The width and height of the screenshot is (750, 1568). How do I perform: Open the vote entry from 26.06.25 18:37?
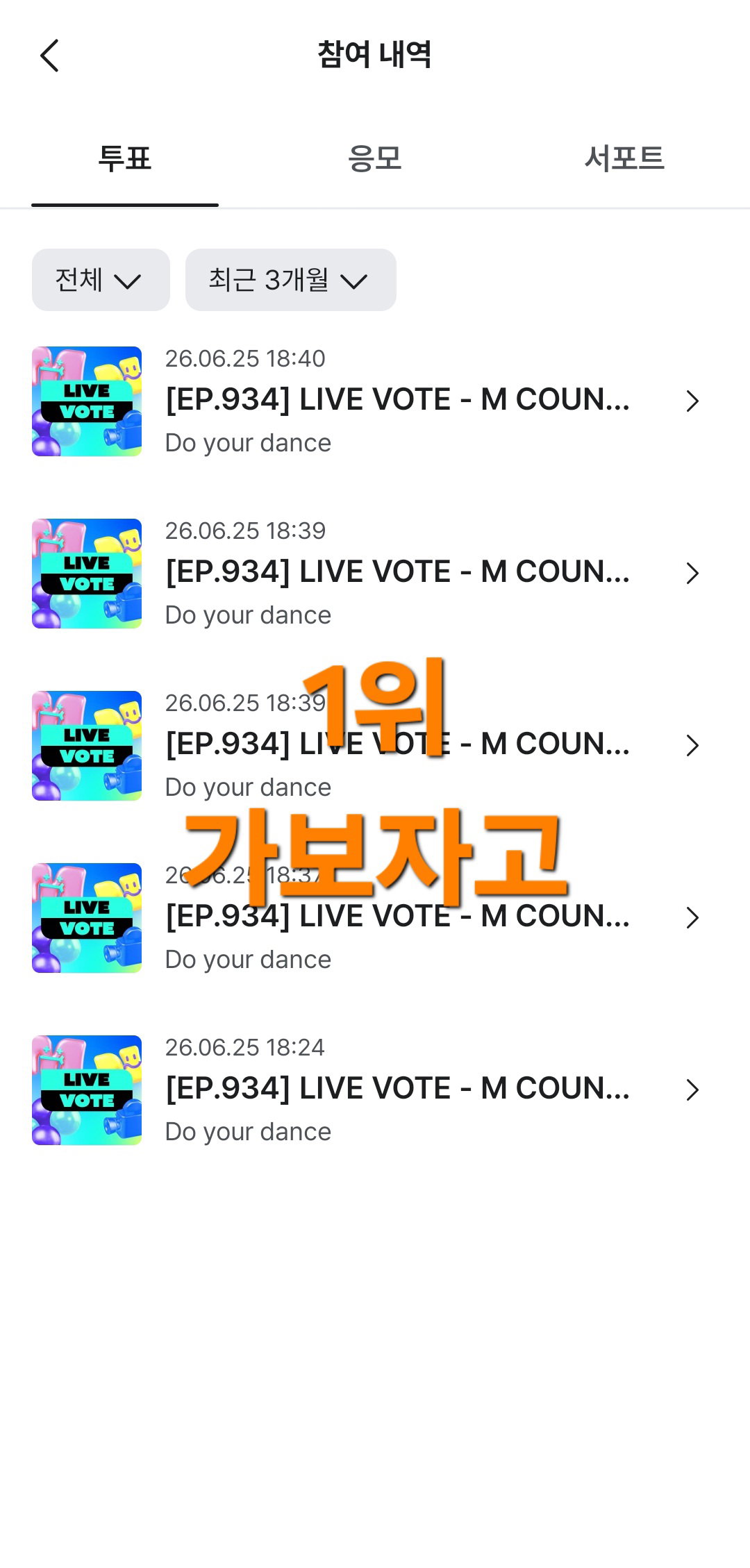point(375,918)
